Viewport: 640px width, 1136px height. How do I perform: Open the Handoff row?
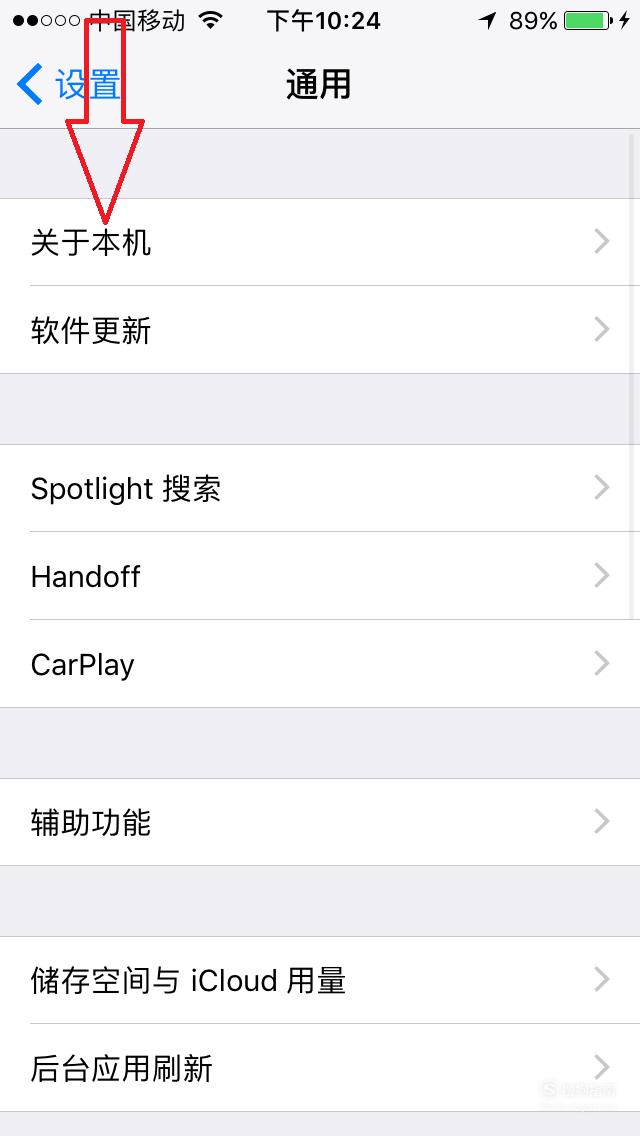click(320, 576)
